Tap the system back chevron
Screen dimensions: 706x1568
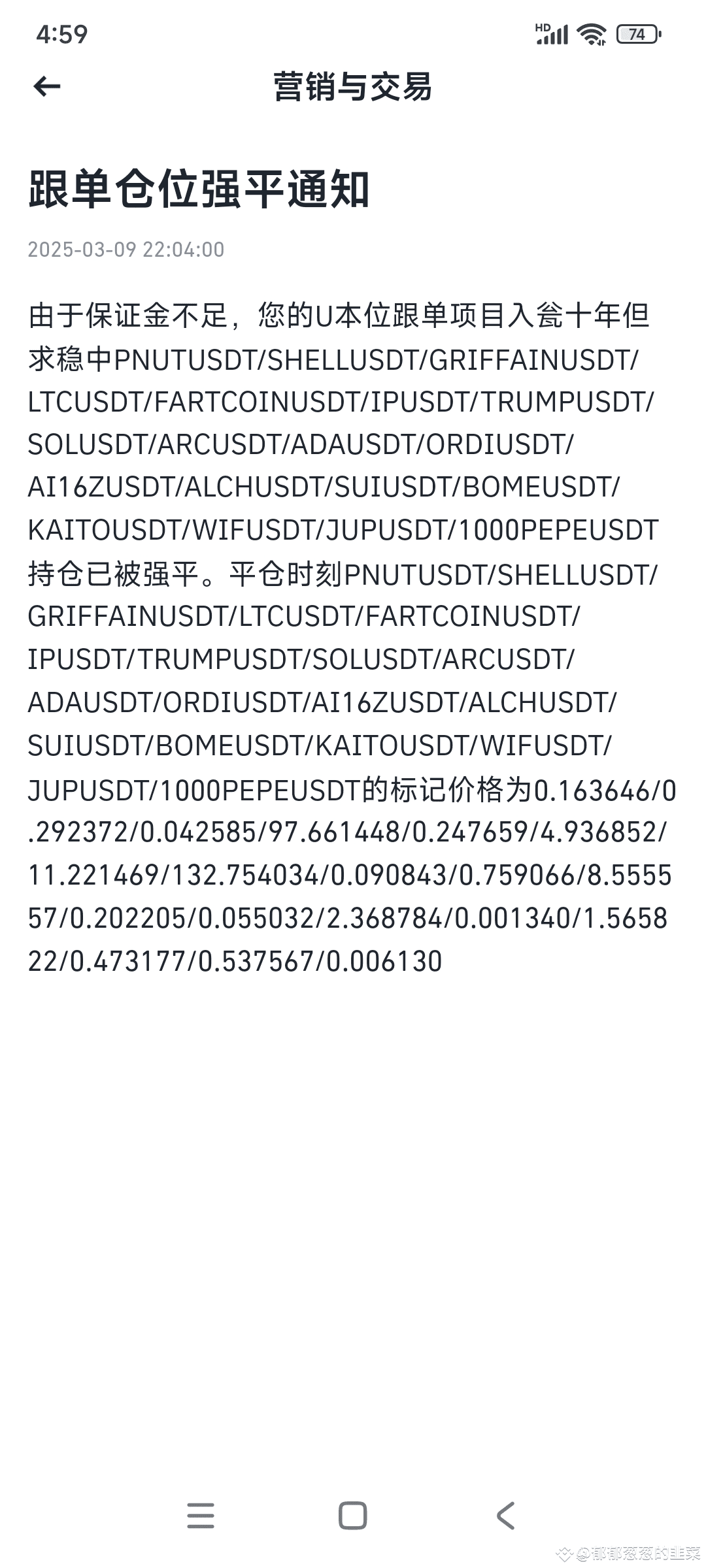click(506, 1516)
